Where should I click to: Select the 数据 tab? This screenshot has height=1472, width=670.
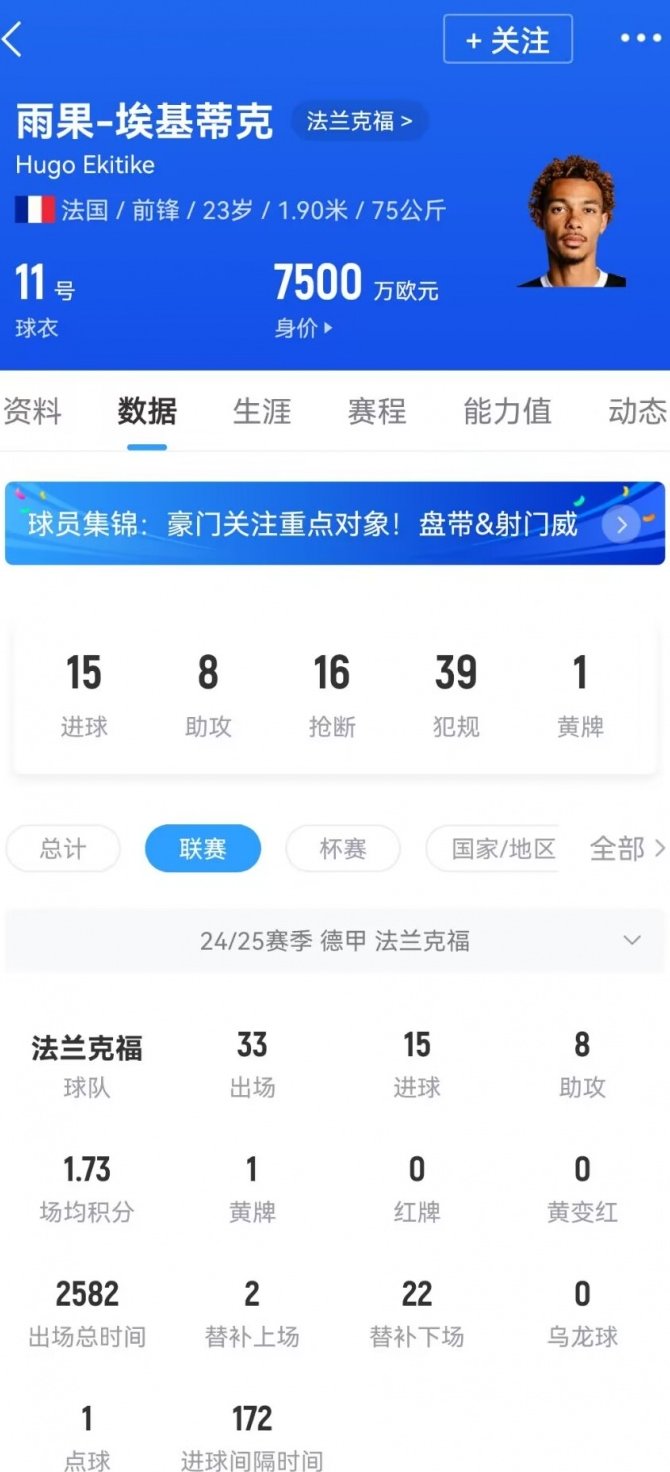147,411
